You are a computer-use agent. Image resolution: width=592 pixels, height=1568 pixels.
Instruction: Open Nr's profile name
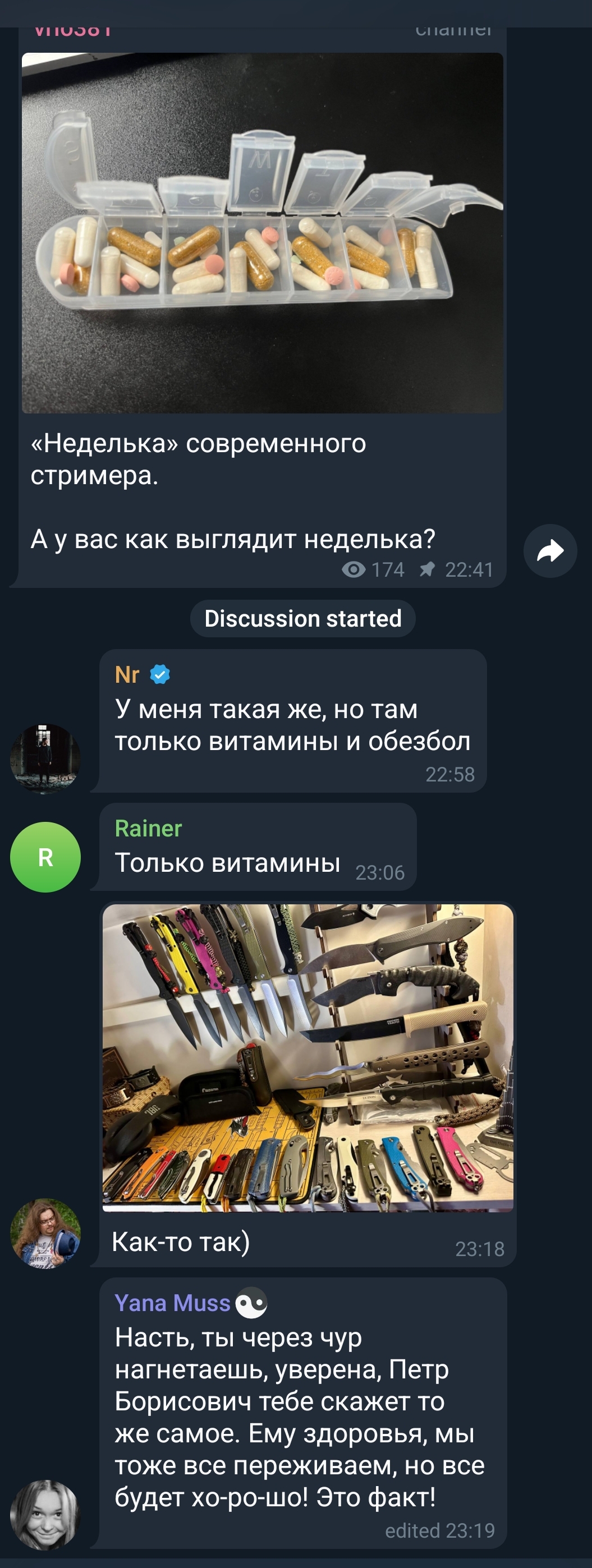pos(127,674)
